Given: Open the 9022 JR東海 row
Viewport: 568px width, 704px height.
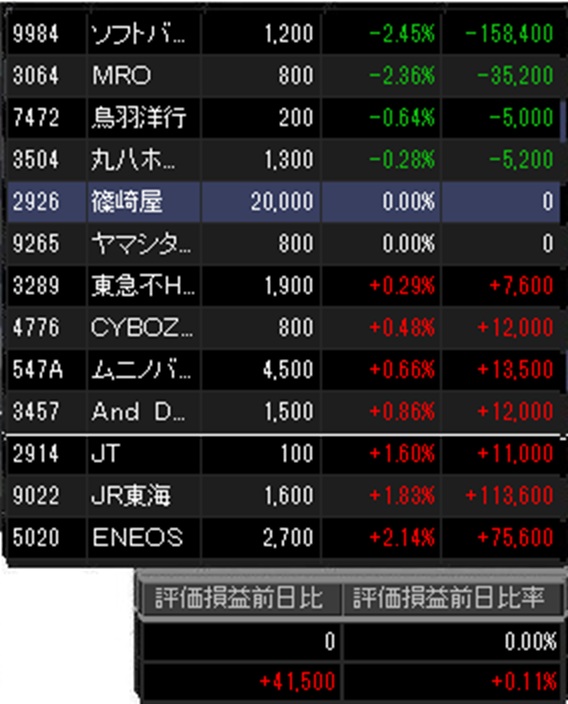Looking at the screenshot, I should 284,496.
